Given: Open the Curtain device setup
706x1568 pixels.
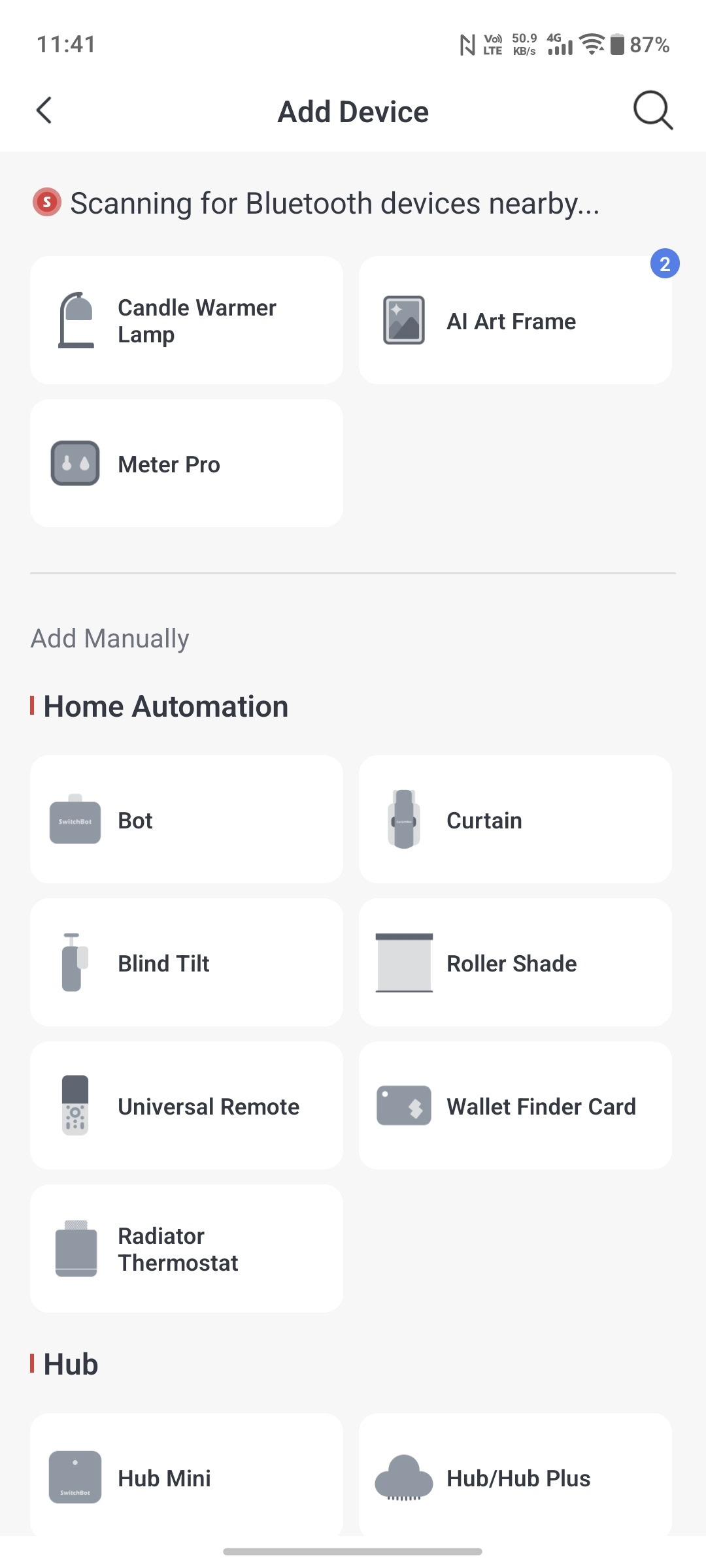Looking at the screenshot, I should pos(515,820).
